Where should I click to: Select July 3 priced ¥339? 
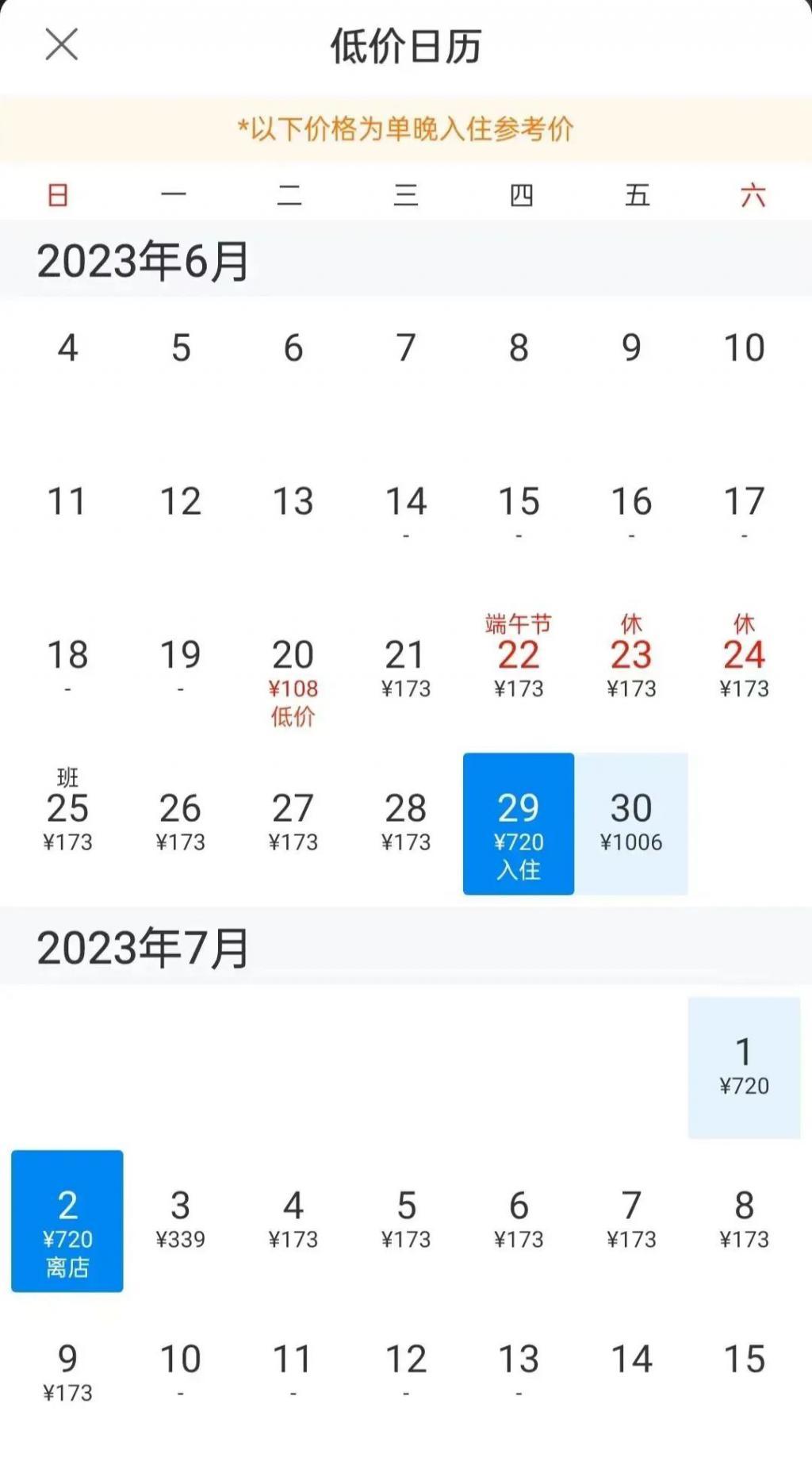[x=181, y=1221]
